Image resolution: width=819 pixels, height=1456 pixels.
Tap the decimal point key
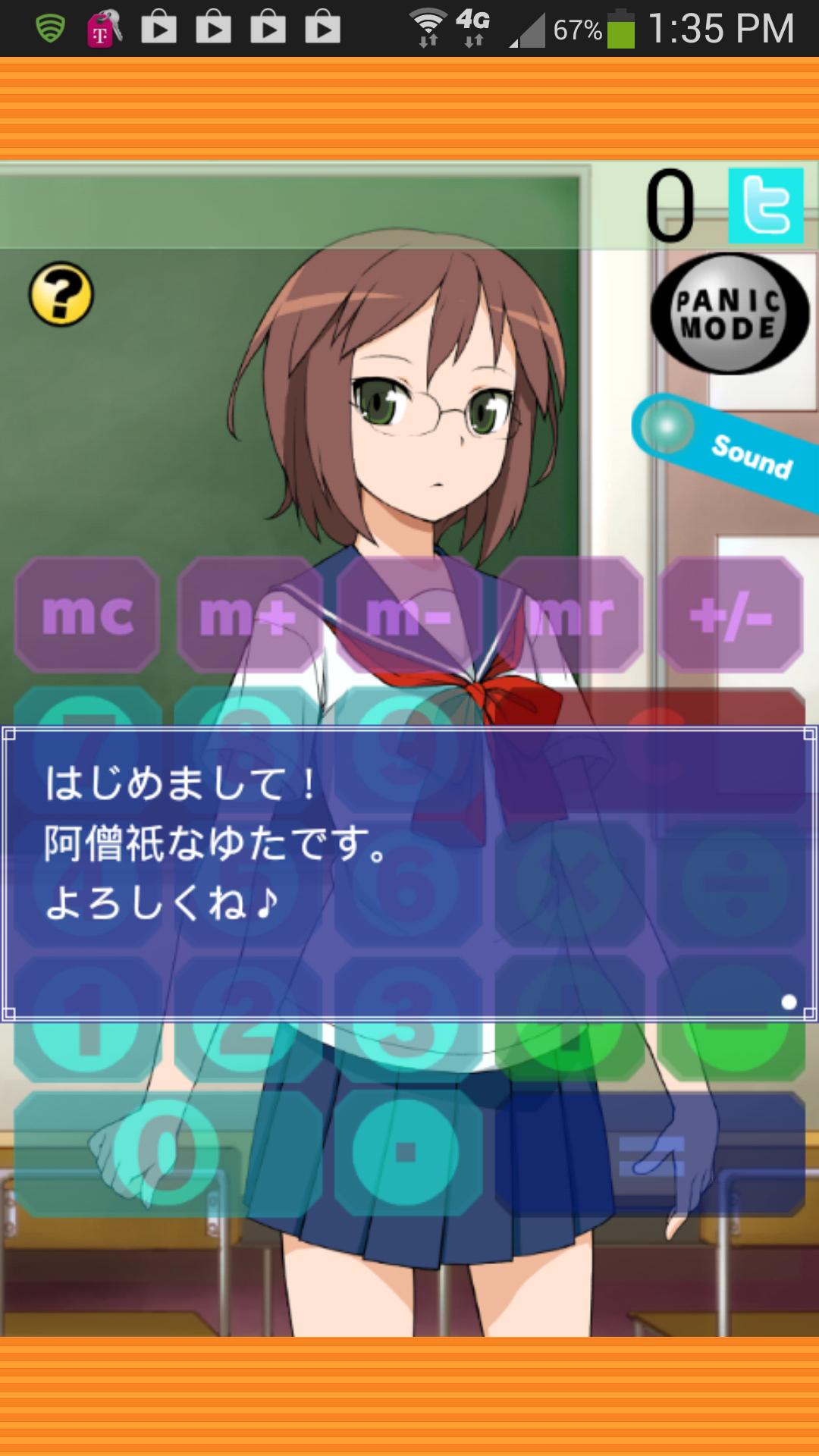coord(407,1153)
